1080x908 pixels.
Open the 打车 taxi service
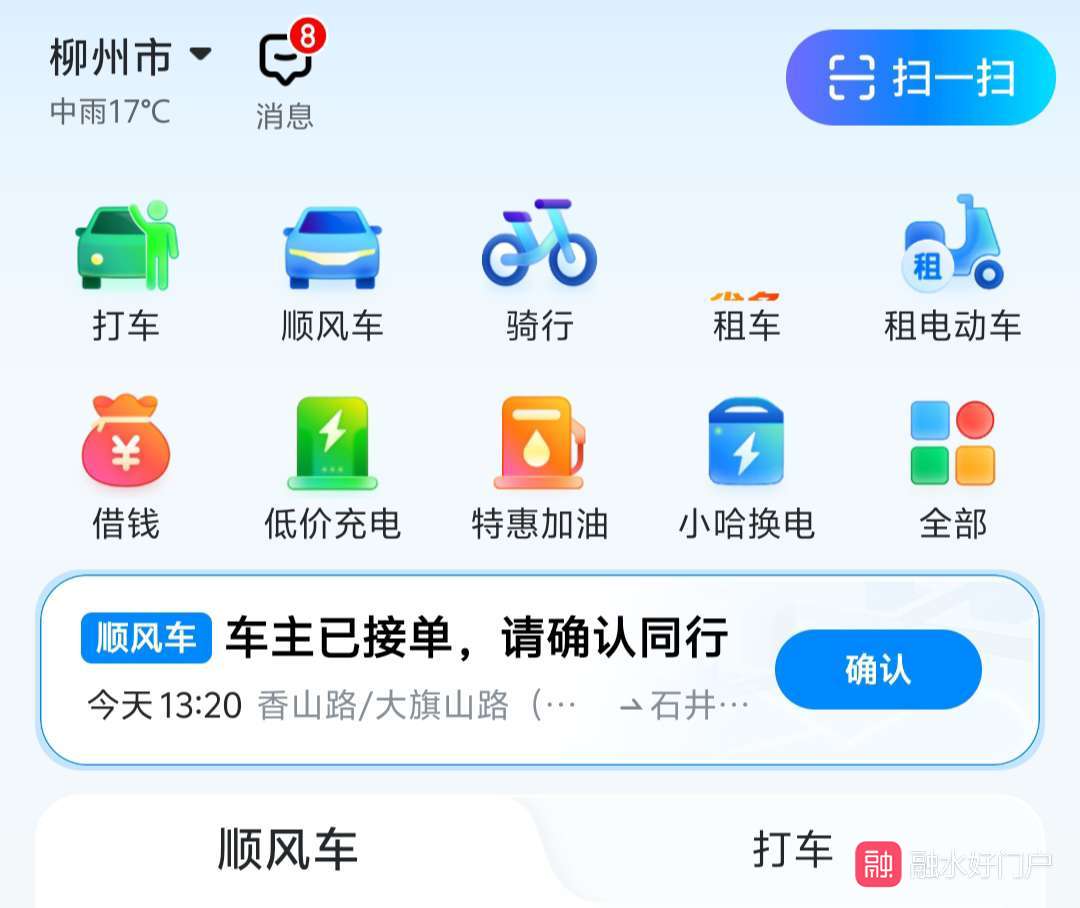[126, 270]
